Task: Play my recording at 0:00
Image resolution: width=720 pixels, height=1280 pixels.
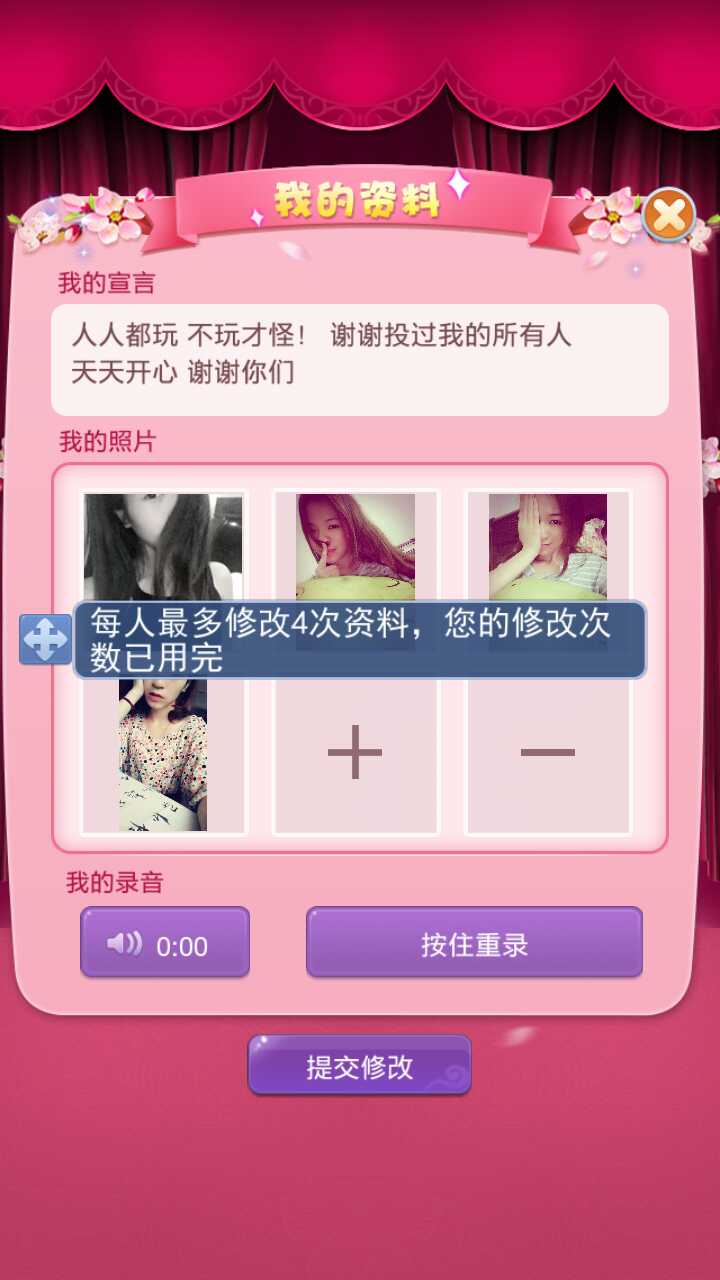Action: (165, 942)
